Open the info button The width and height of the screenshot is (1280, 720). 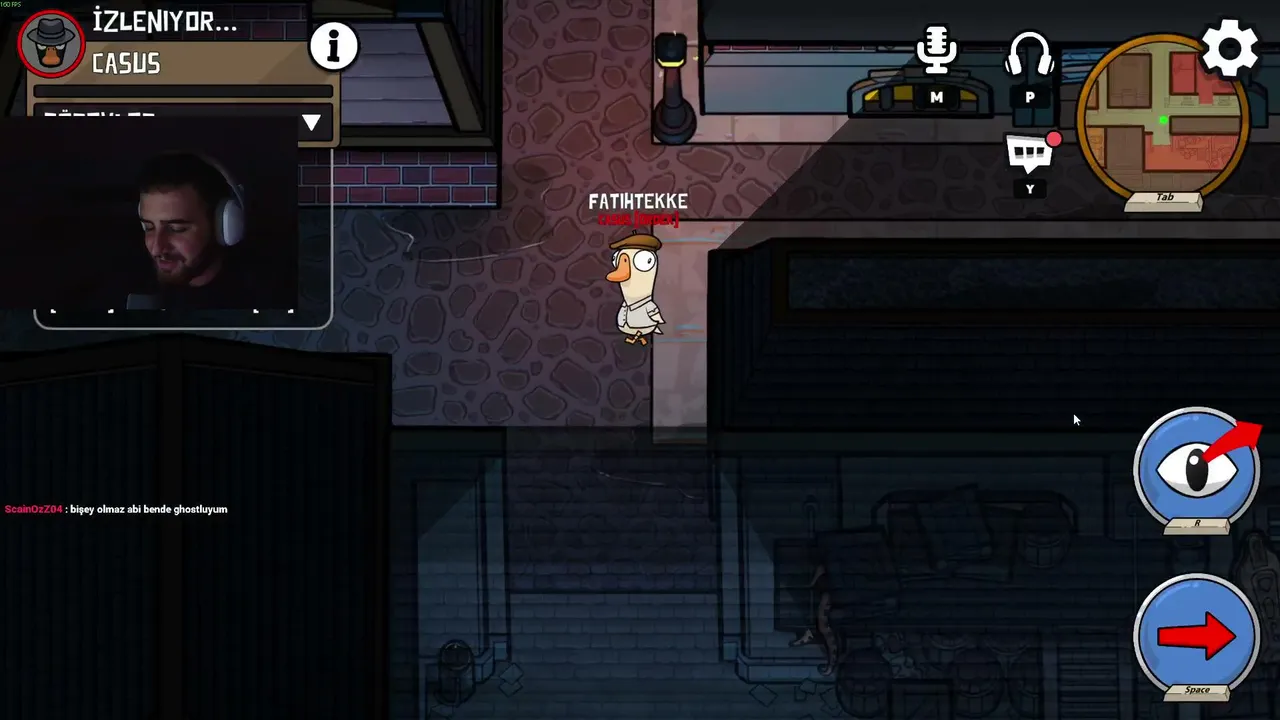[x=334, y=46]
